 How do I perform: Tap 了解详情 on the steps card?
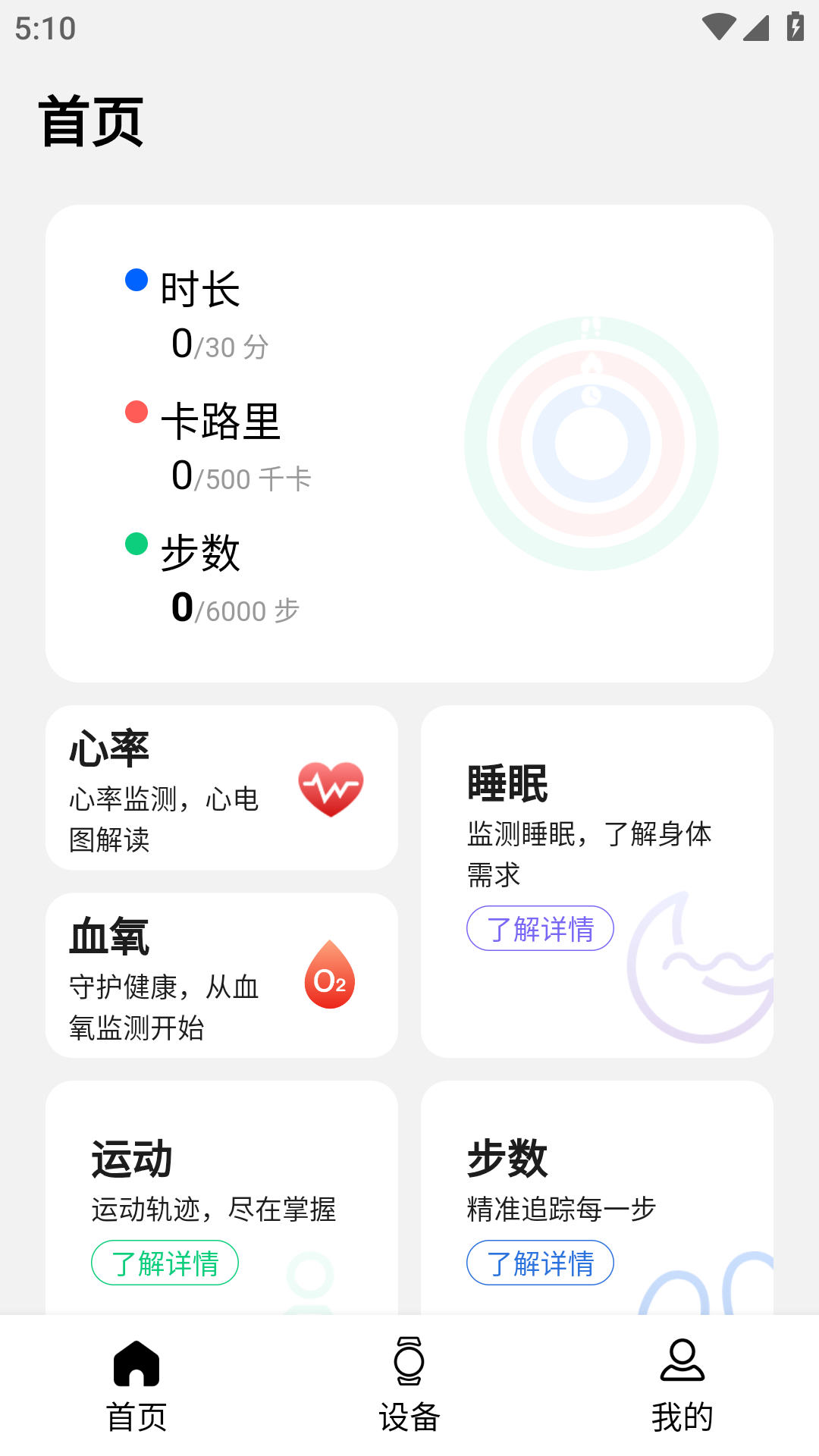540,1262
